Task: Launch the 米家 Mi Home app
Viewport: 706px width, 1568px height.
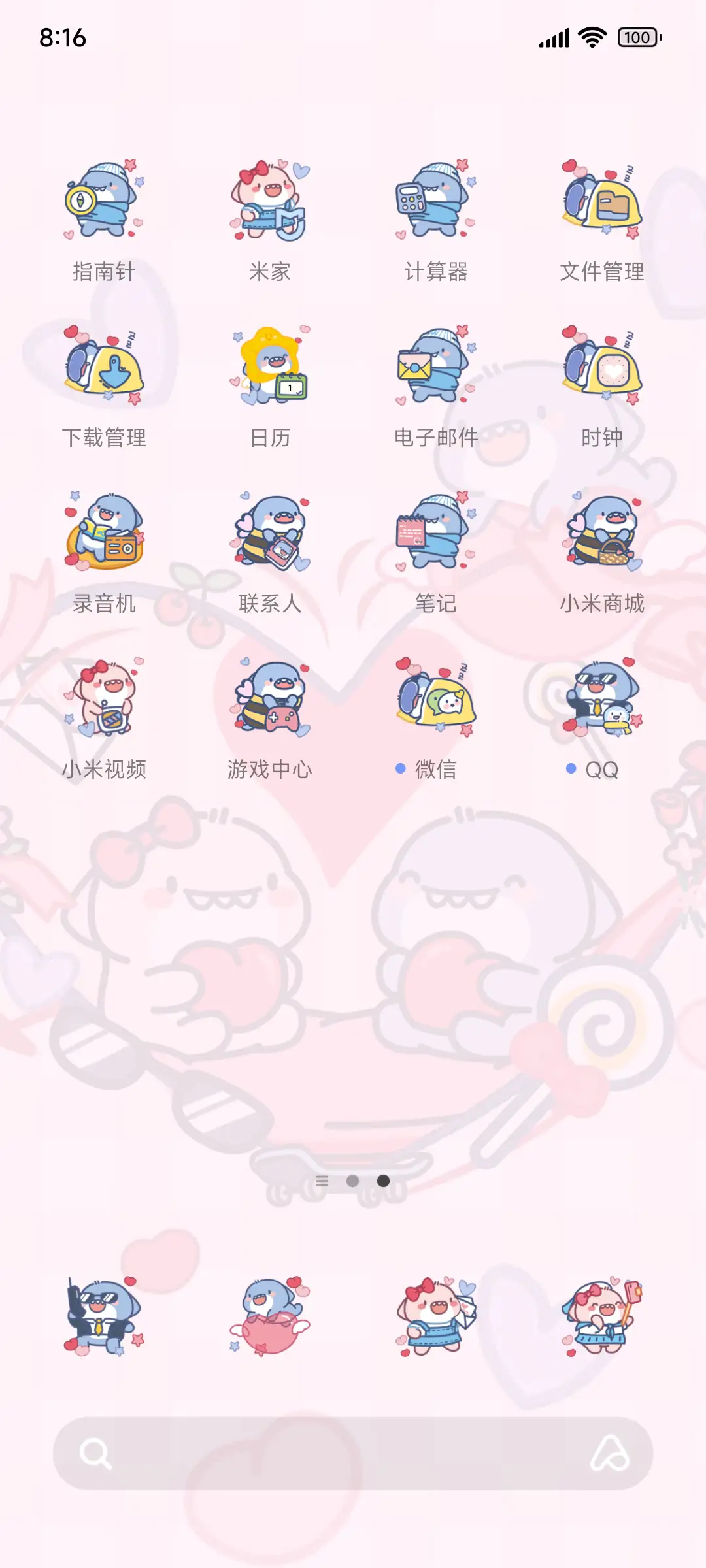Action: pos(270,199)
